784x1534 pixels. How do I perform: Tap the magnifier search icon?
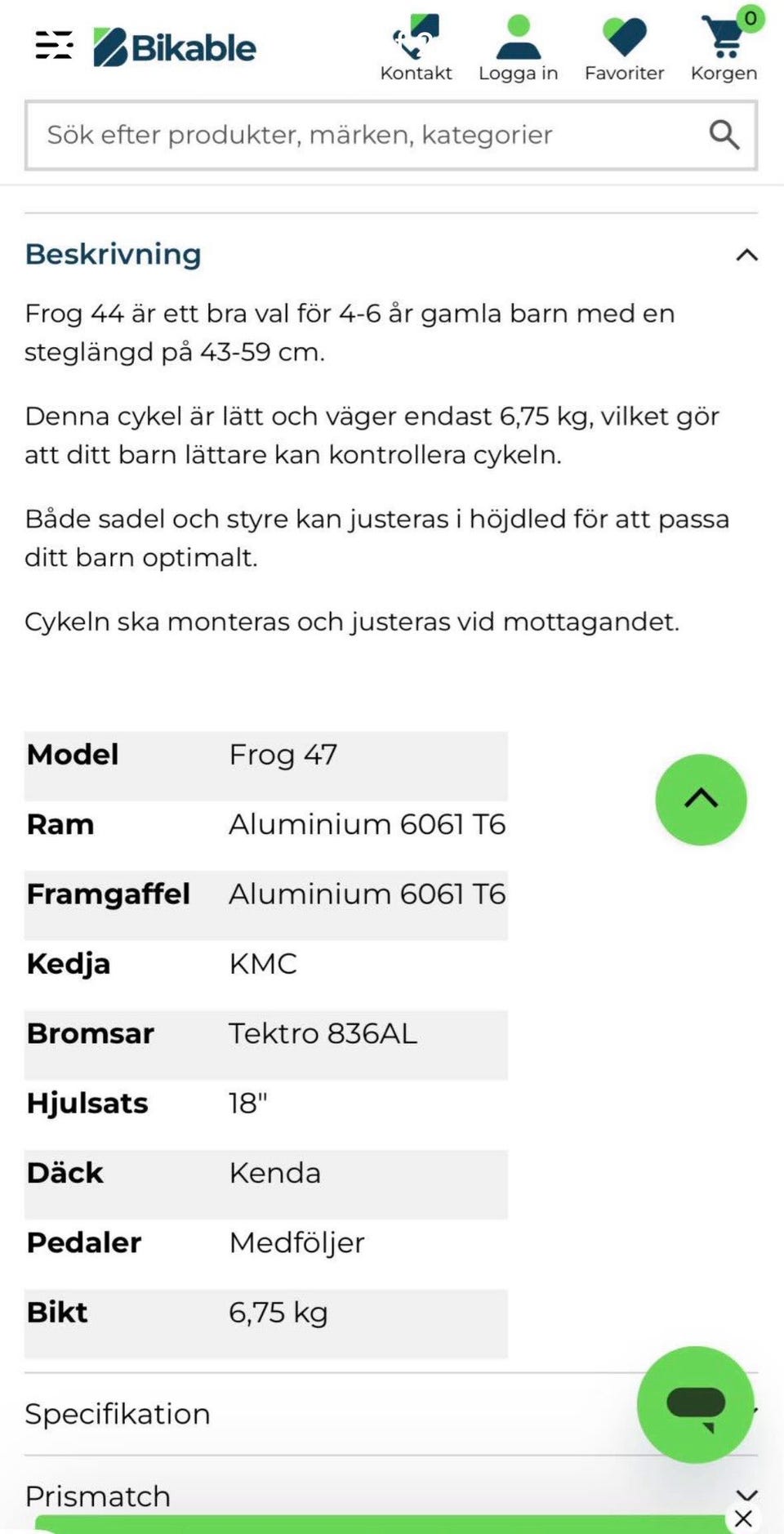point(724,135)
